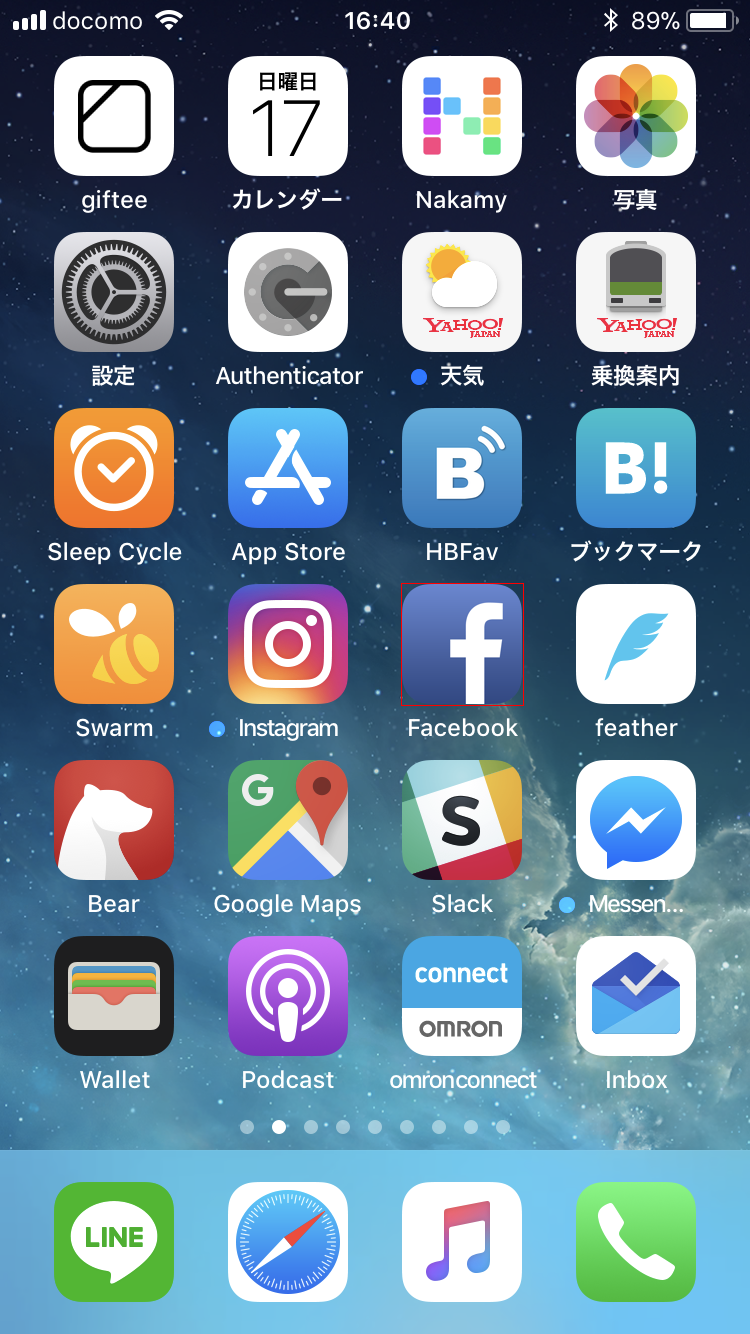Open the giftee app
This screenshot has height=1334, width=750.
pyautogui.click(x=114, y=116)
